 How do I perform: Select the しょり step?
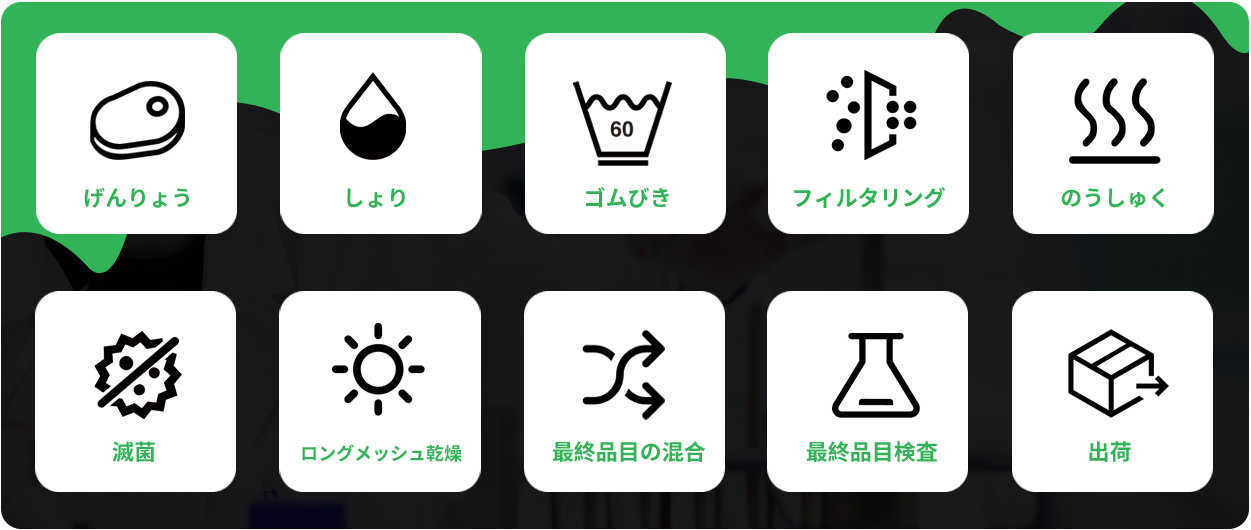click(x=380, y=133)
